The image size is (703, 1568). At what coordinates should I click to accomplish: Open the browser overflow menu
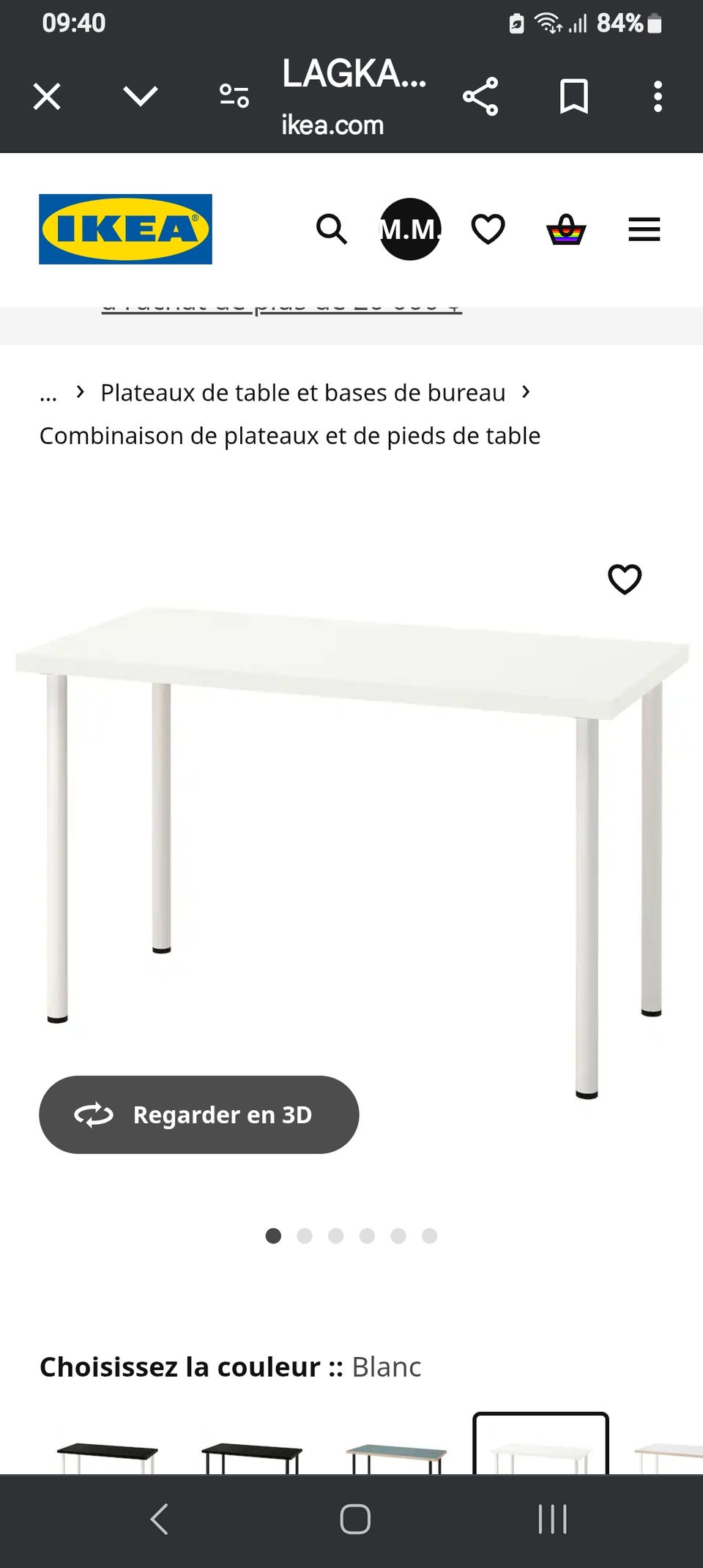coord(658,96)
